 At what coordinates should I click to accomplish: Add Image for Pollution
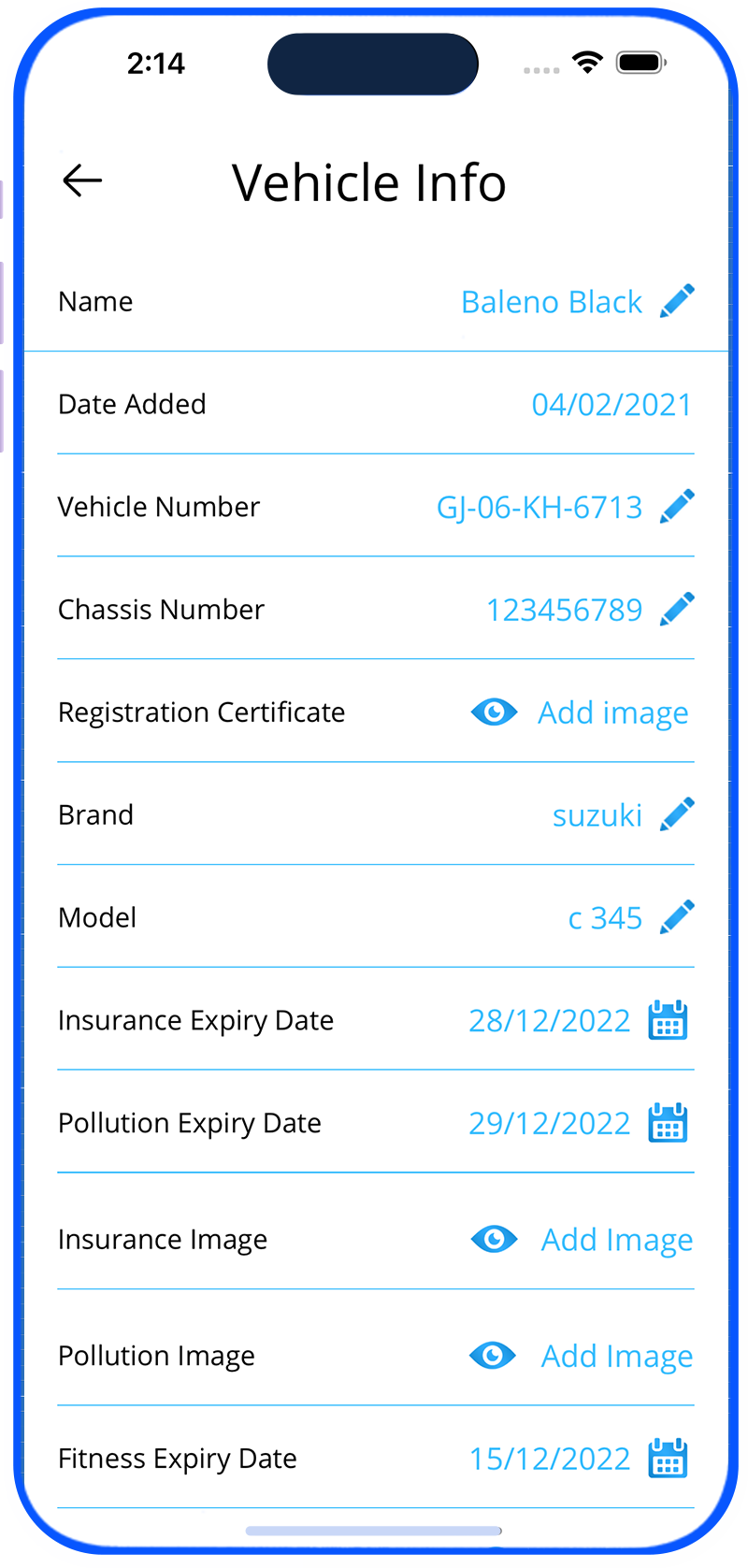(x=617, y=1357)
